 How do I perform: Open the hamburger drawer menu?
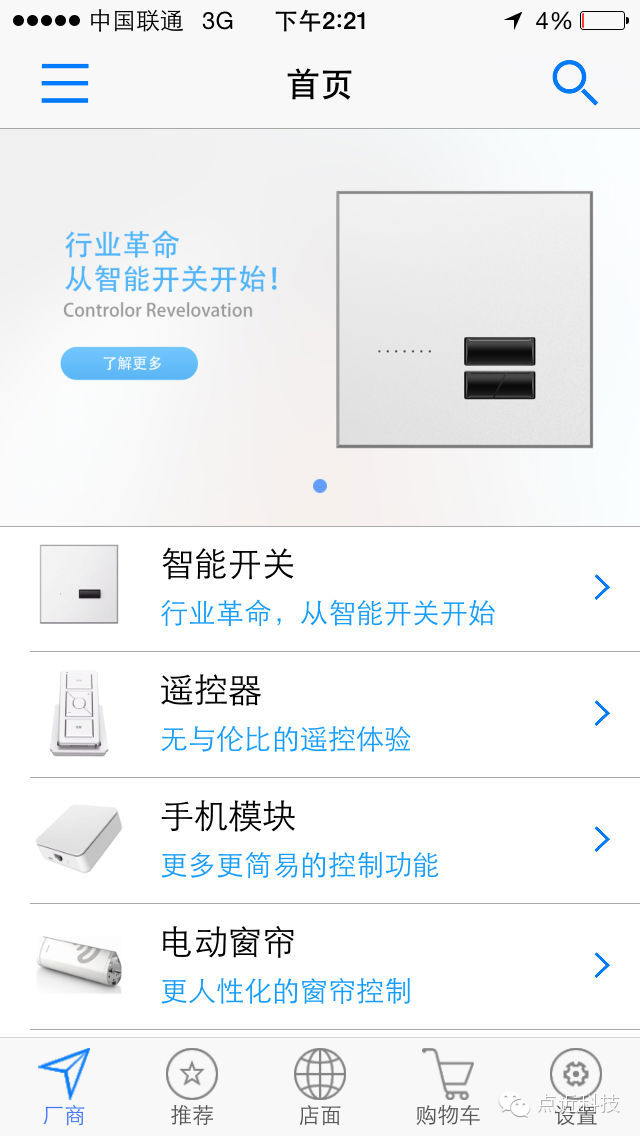65,83
